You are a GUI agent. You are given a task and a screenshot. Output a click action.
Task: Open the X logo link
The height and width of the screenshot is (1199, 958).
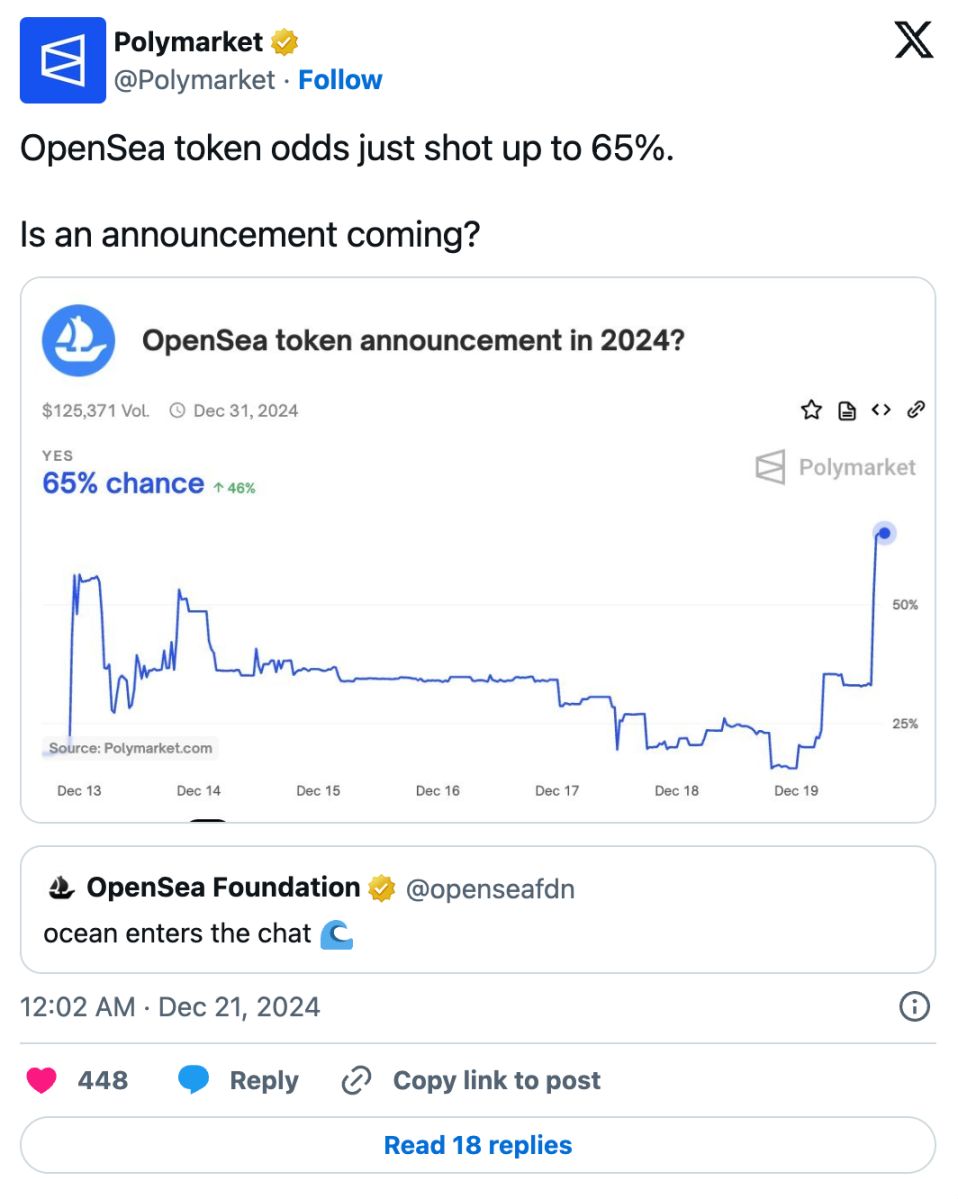click(913, 41)
